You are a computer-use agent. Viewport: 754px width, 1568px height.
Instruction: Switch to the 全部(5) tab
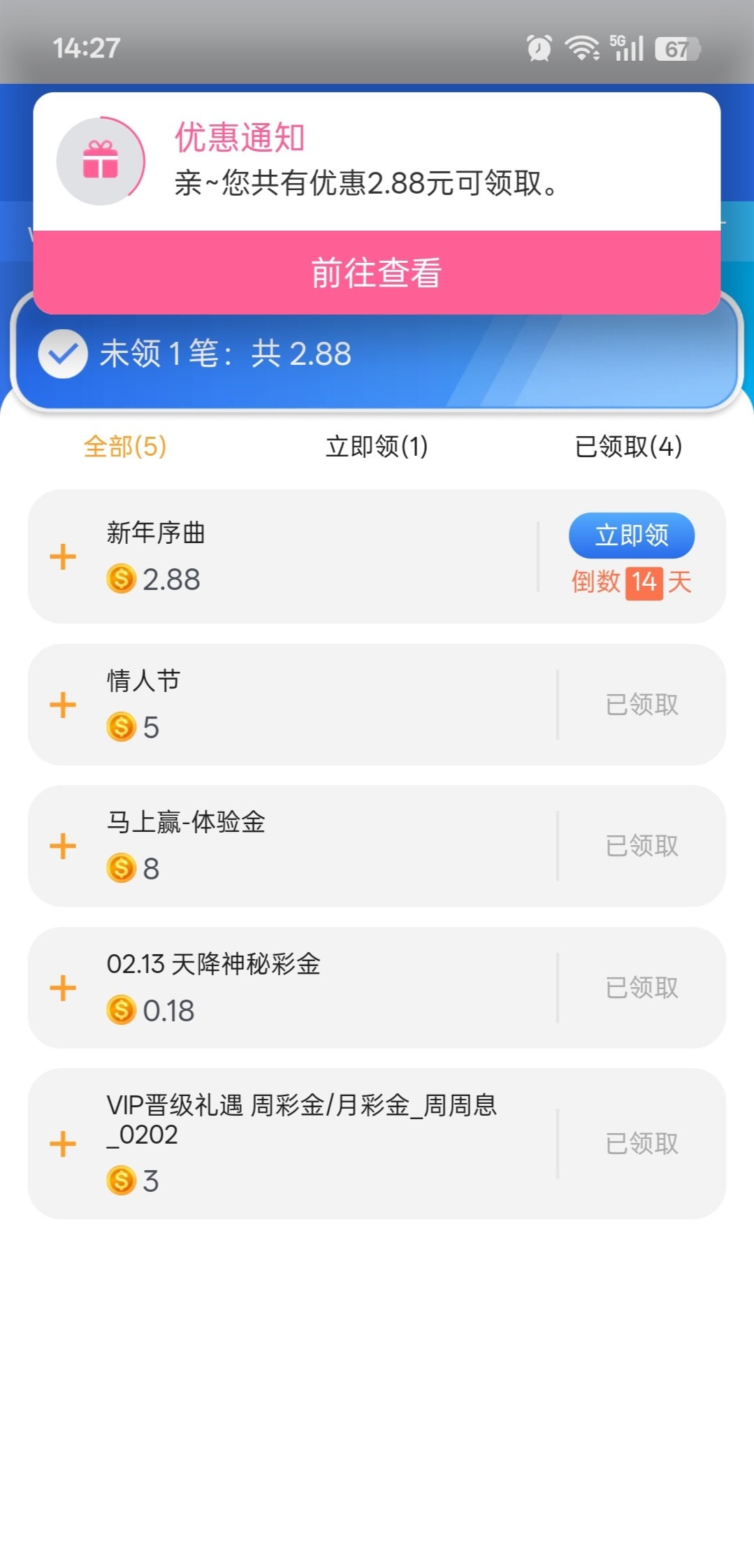point(125,446)
